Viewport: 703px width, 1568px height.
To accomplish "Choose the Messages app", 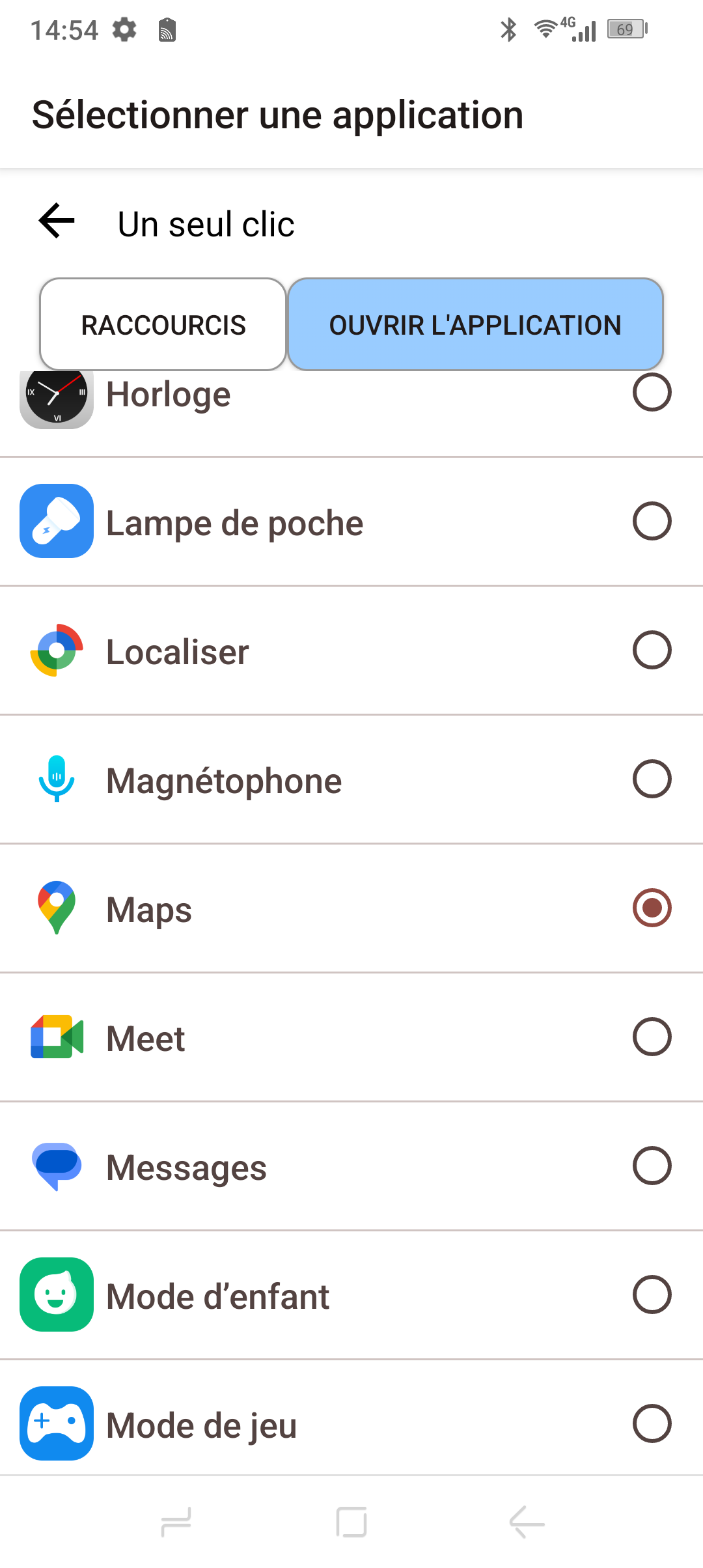I will [x=652, y=1166].
